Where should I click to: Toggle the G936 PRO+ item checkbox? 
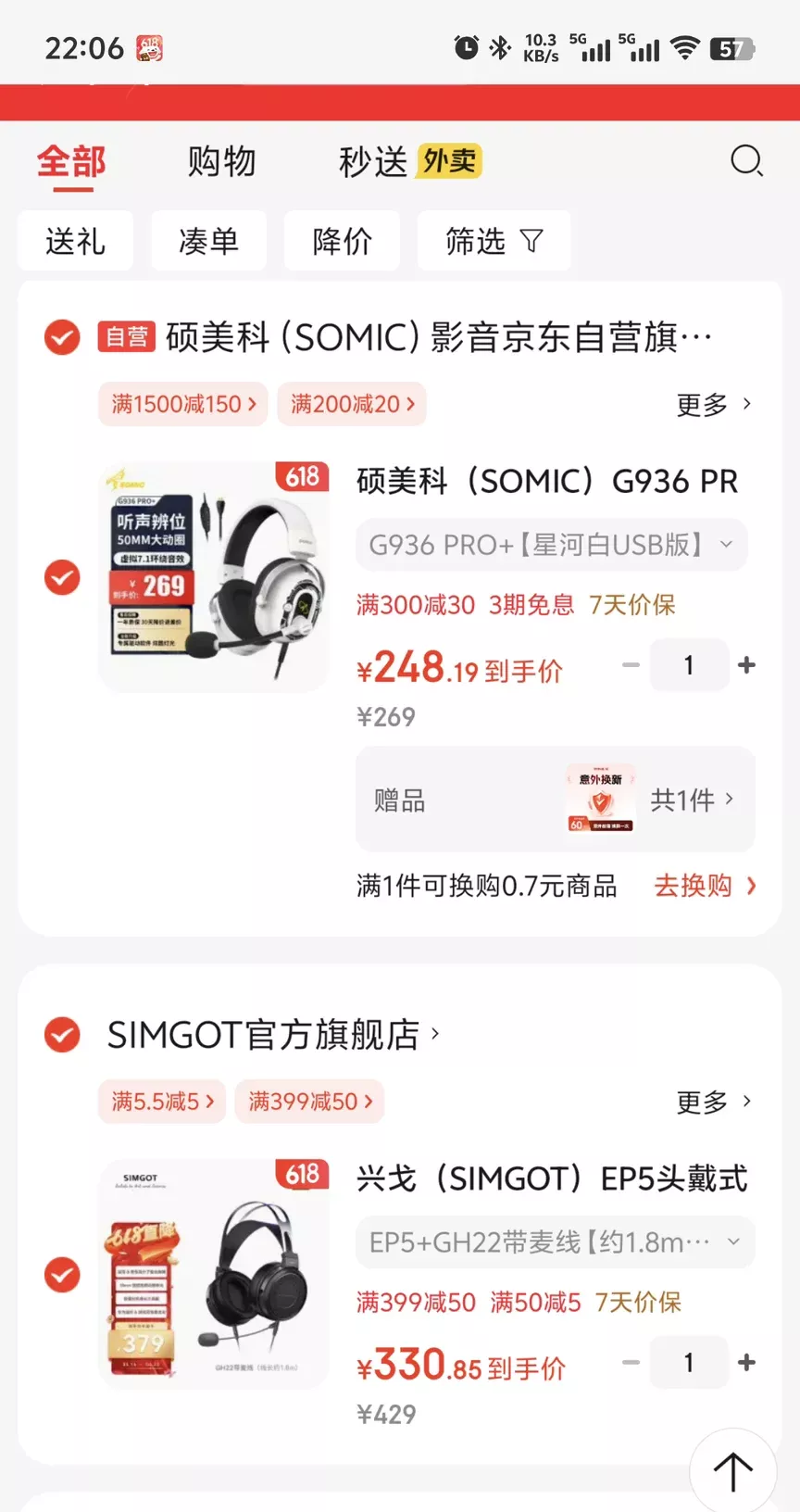(x=62, y=577)
